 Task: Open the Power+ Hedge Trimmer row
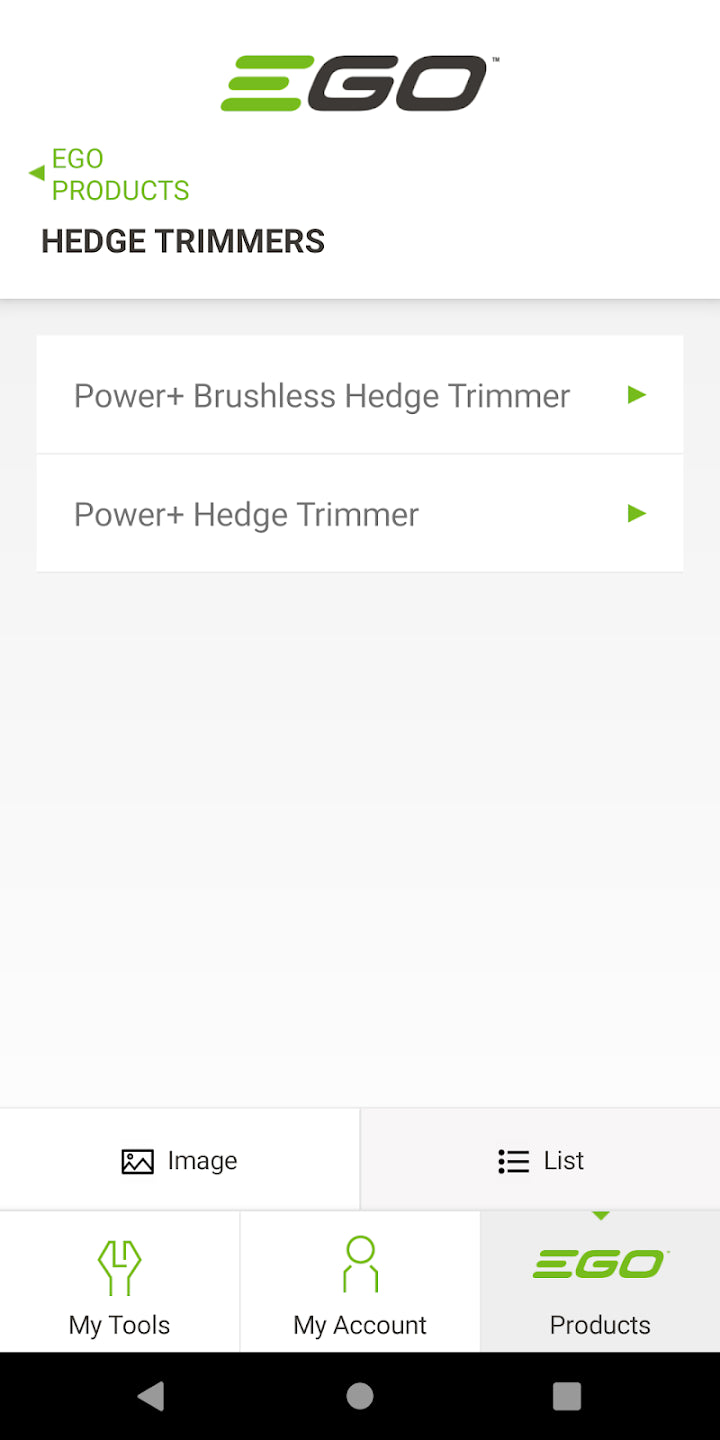click(360, 514)
